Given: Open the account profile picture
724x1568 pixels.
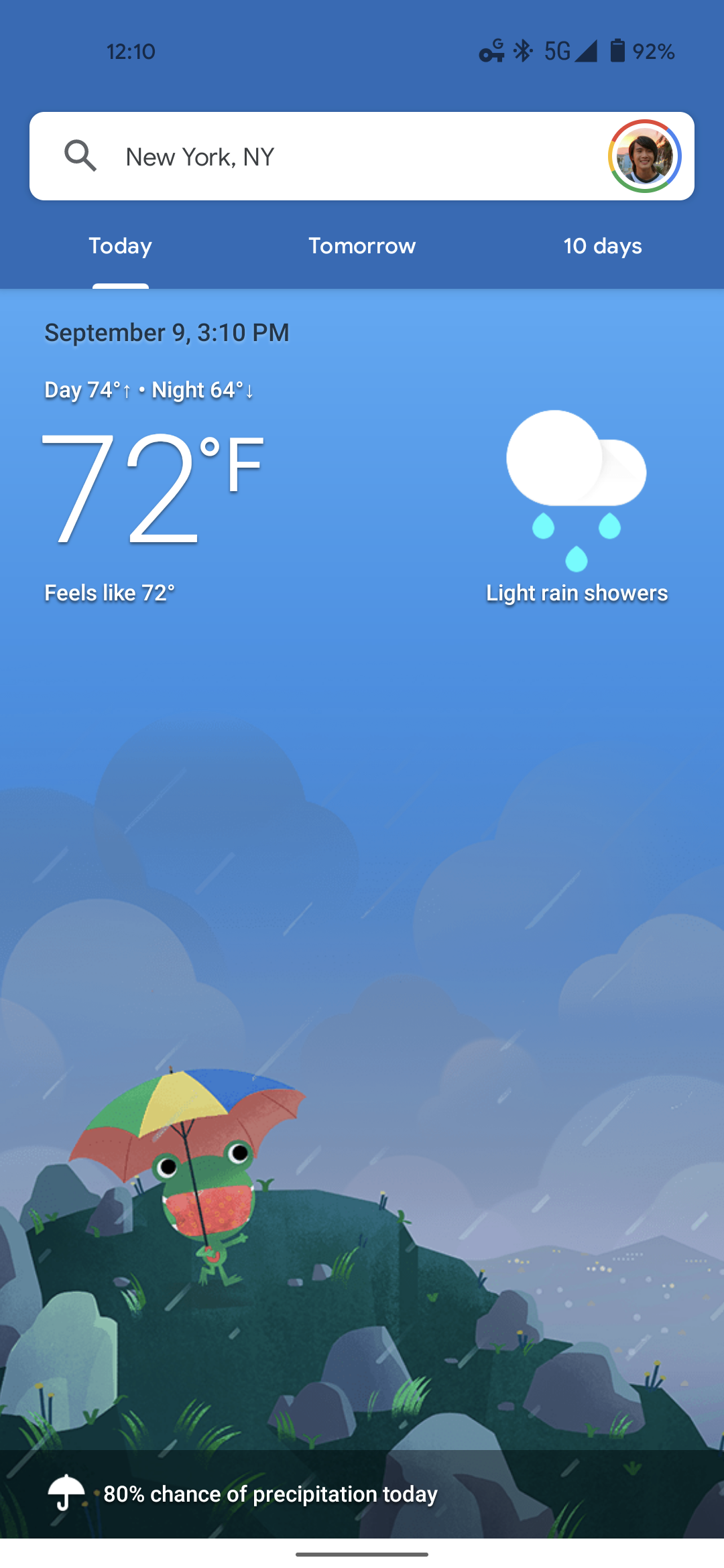Looking at the screenshot, I should [x=644, y=156].
